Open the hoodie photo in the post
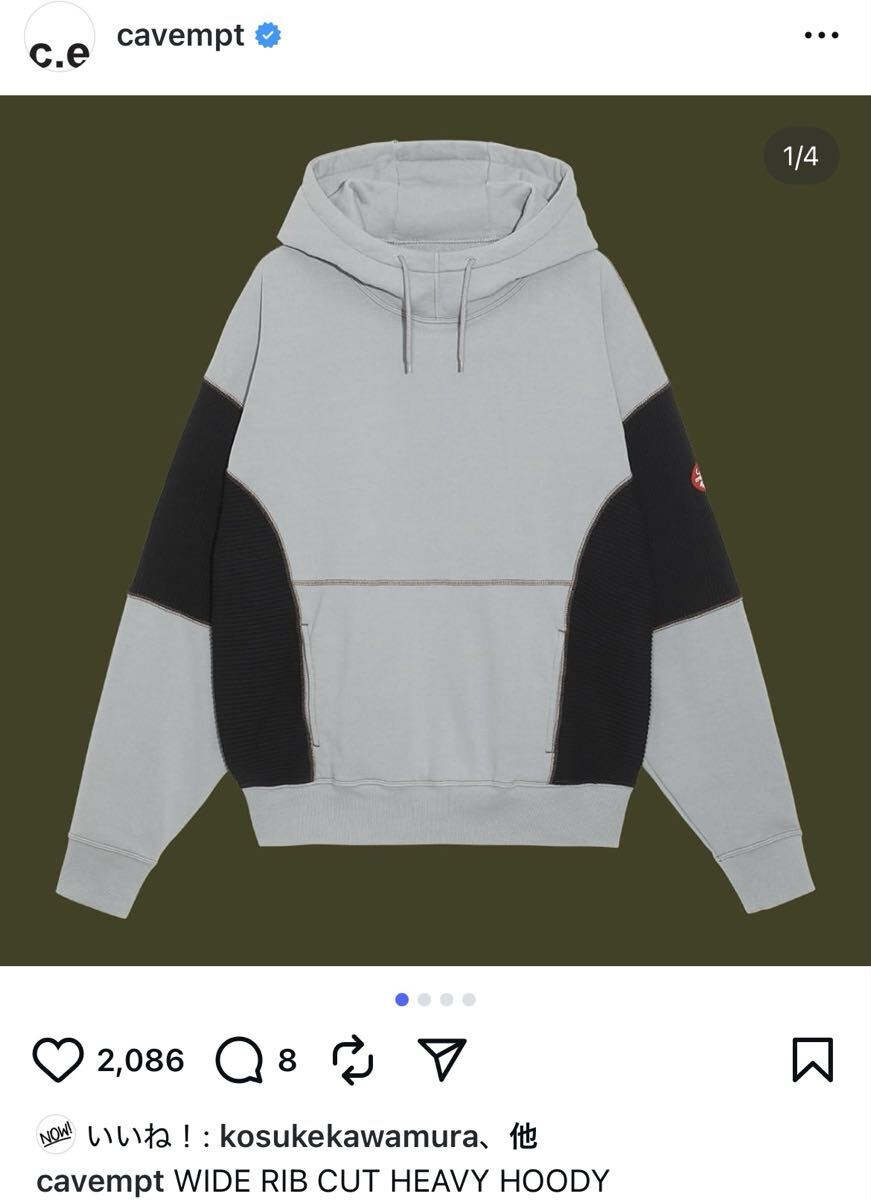Viewport: 871px width, 1200px height. tap(435, 530)
